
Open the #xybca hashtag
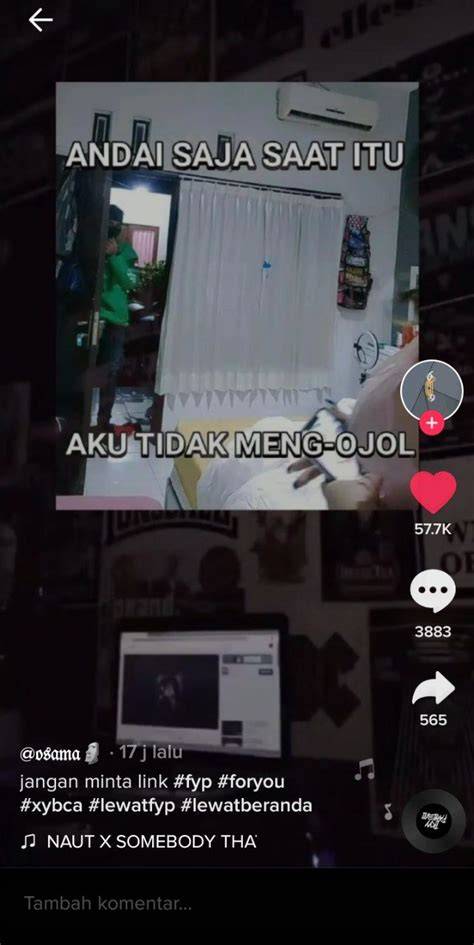(x=51, y=806)
